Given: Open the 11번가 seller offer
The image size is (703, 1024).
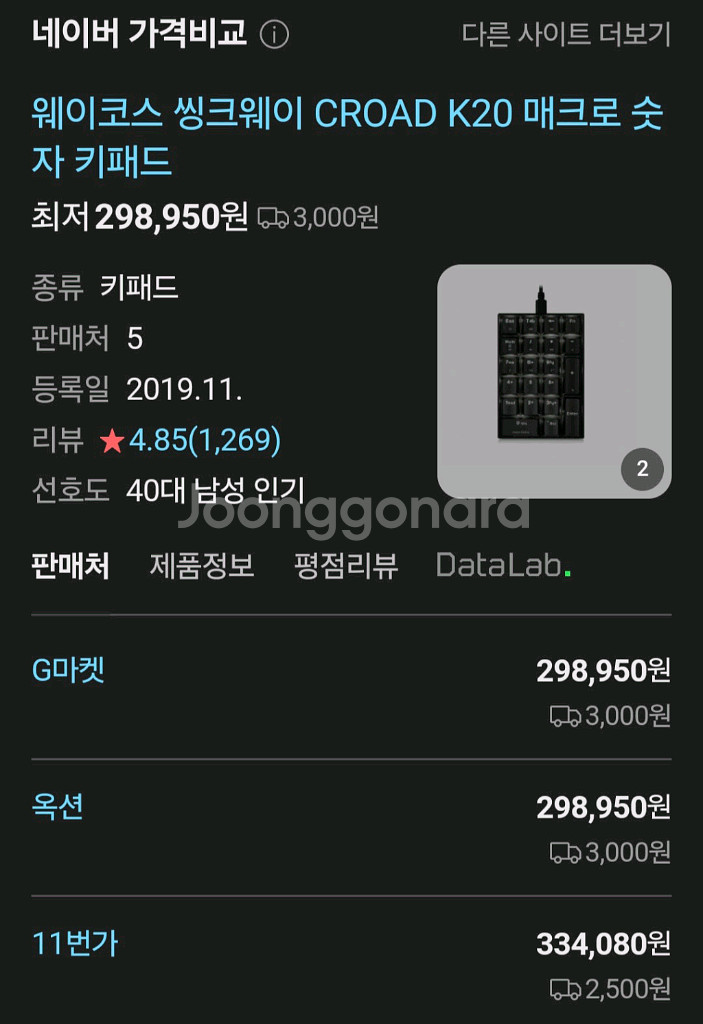Looking at the screenshot, I should click(75, 943).
